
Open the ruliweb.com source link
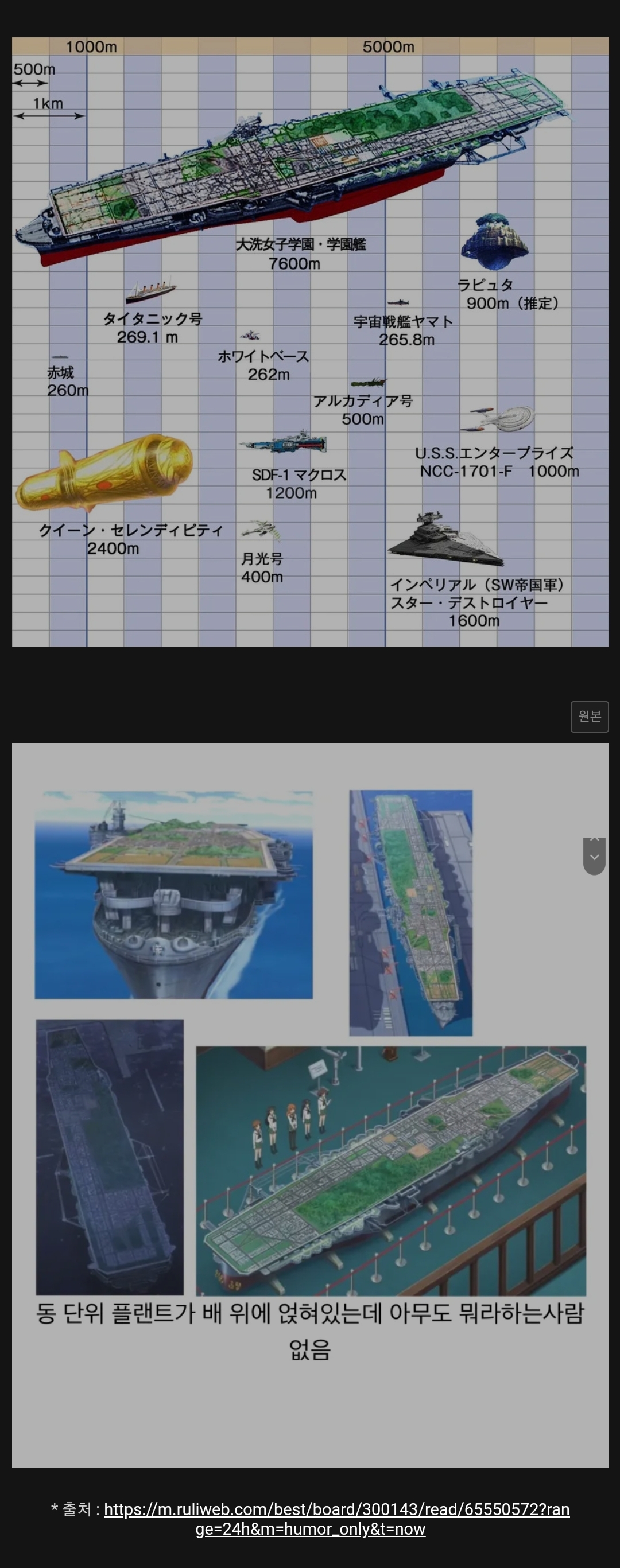[336, 1519]
